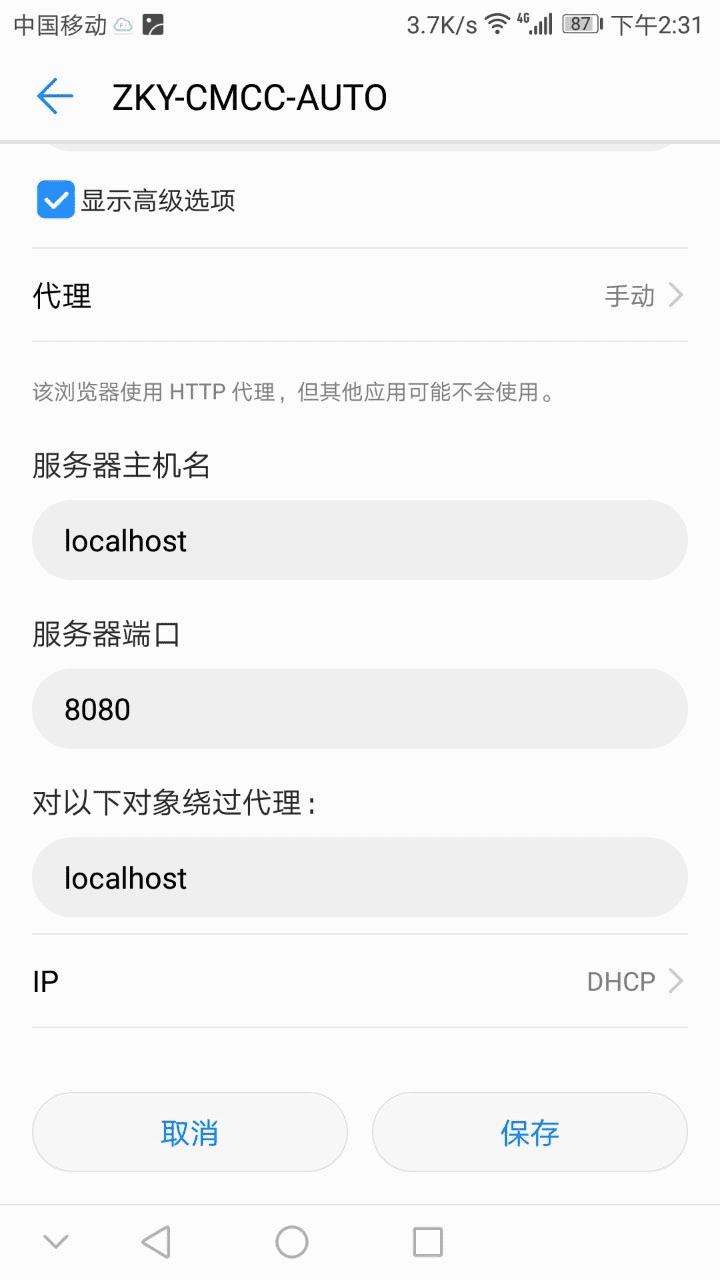Tap the system home button
Image resolution: width=720 pixels, height=1280 pixels.
point(292,1242)
